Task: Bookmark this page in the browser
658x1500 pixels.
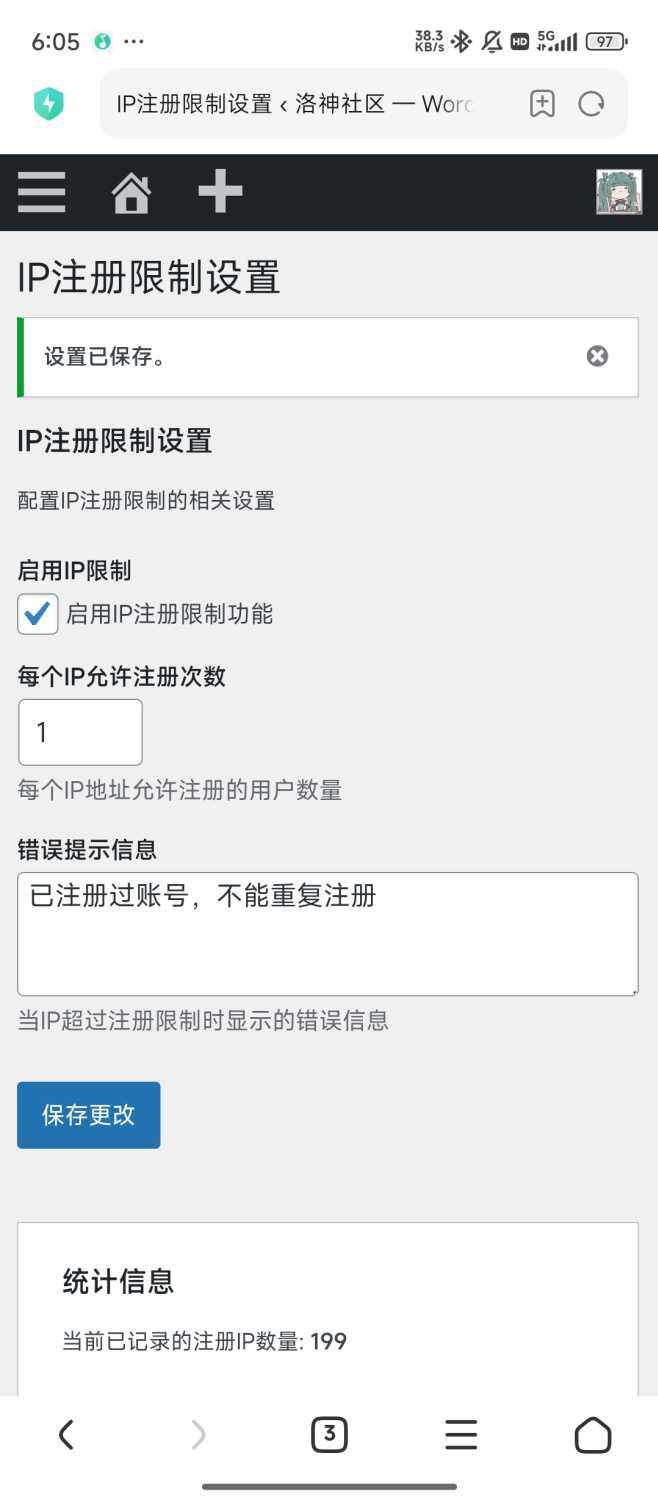Action: click(542, 104)
